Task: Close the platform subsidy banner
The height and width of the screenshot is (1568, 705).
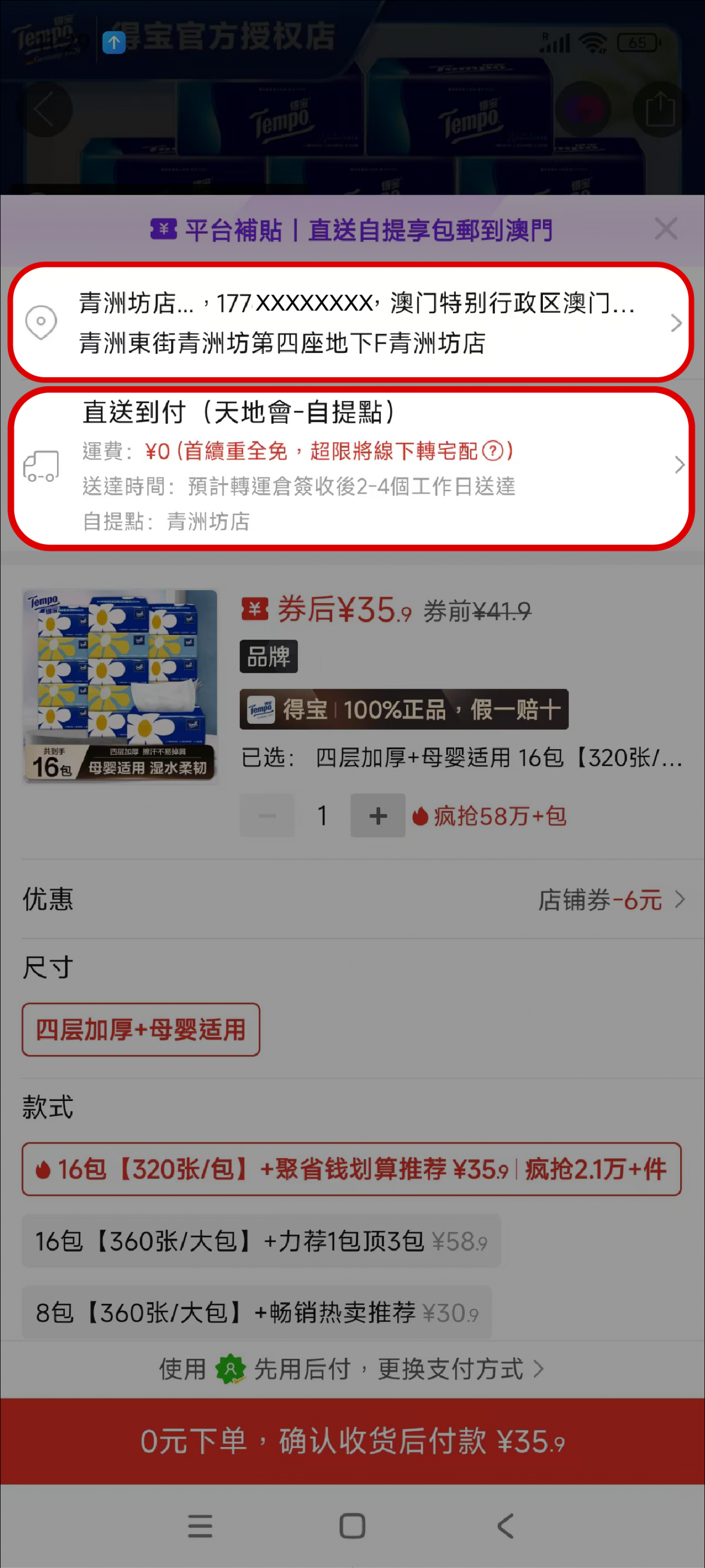Action: pyautogui.click(x=665, y=230)
